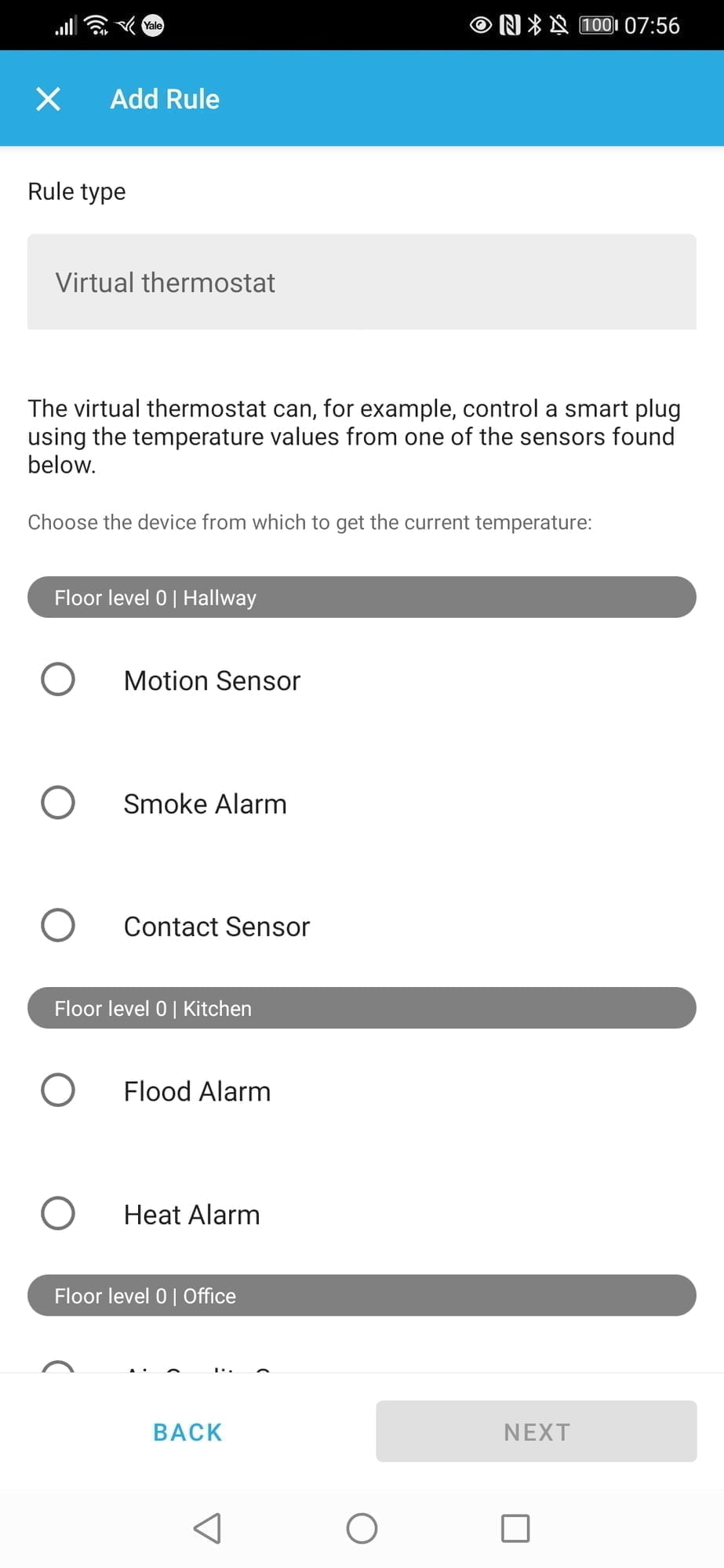This screenshot has height=1568, width=724.
Task: Pick Contact Sensor in Hallway
Action: [58, 926]
